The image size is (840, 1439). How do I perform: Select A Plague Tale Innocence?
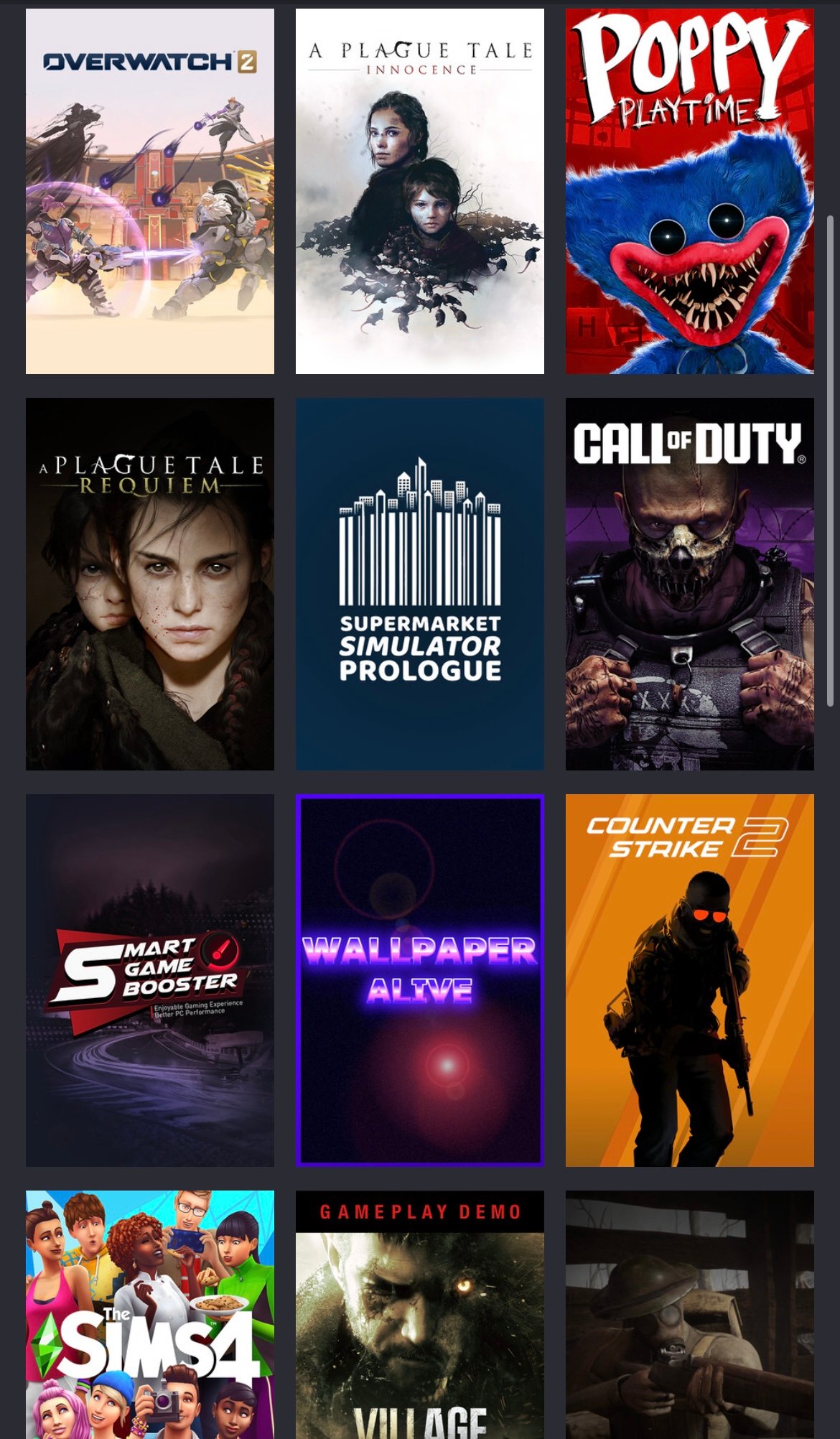click(x=419, y=191)
